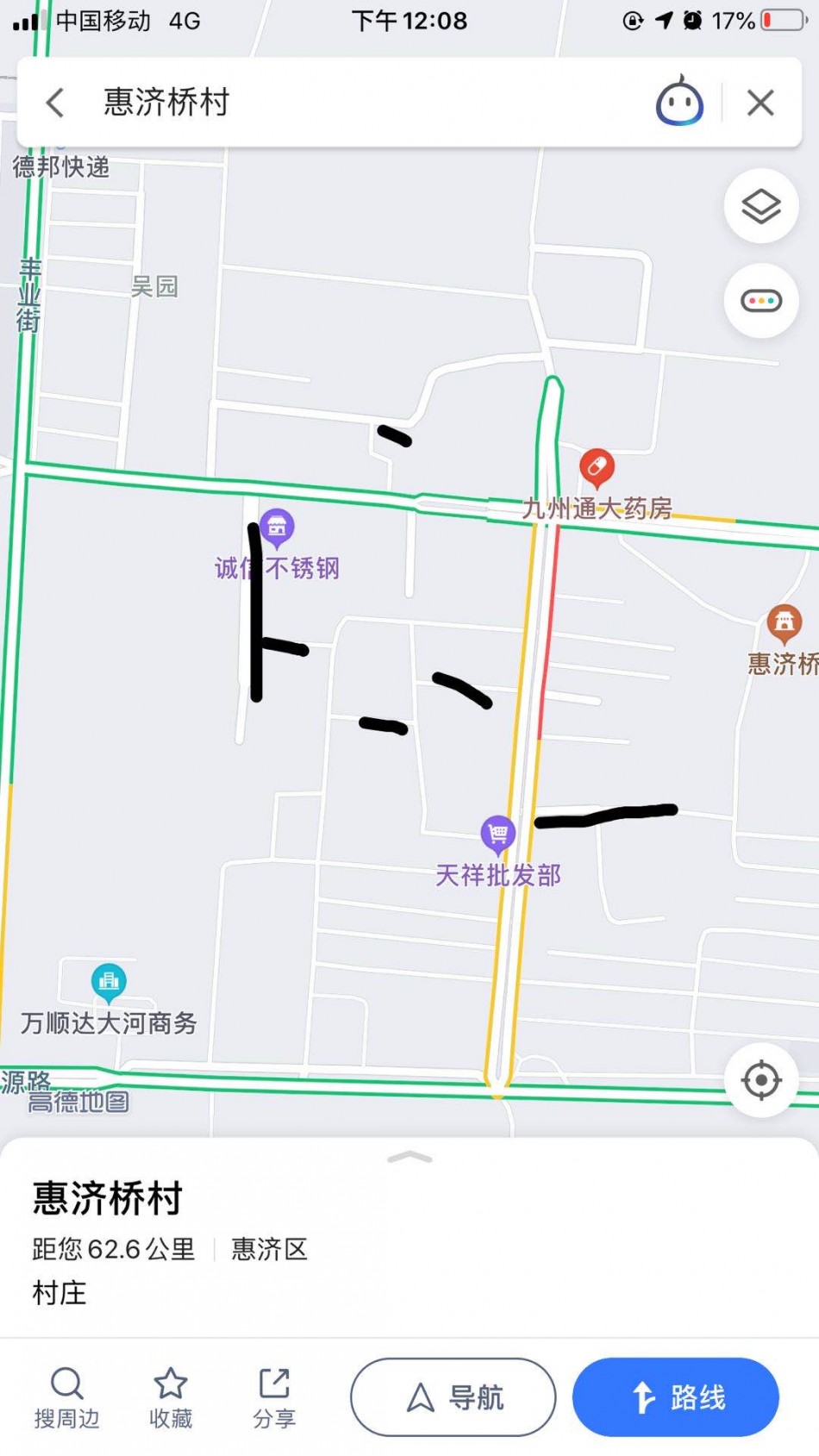Image resolution: width=819 pixels, height=1456 pixels.
Task: Open the voice assistant robot icon
Action: click(679, 103)
